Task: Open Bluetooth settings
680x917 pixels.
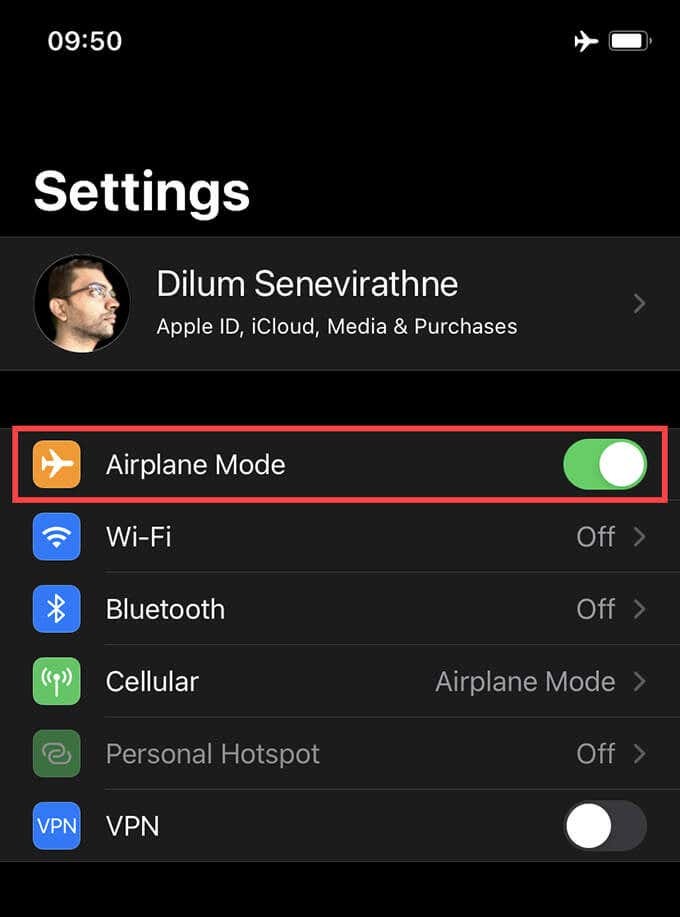Action: pos(340,609)
